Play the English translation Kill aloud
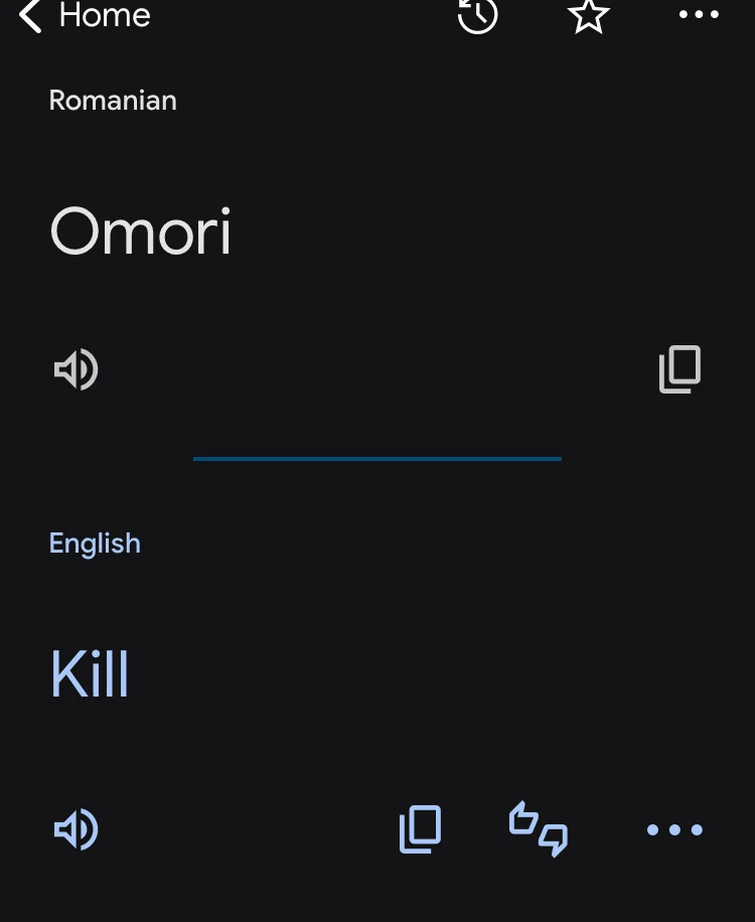Viewport: 755px width, 922px height. pos(76,829)
